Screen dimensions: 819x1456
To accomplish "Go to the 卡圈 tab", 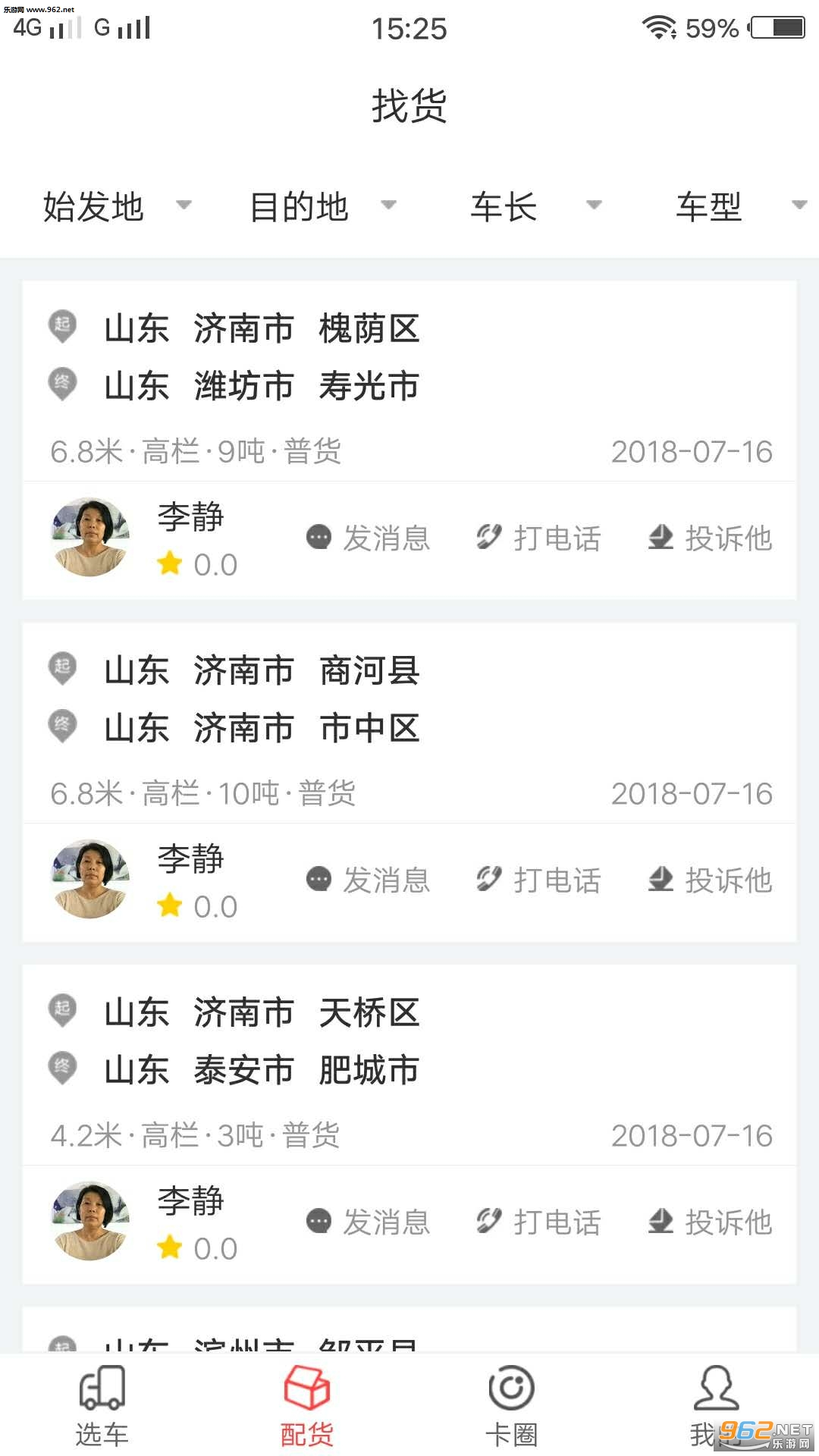I will tap(512, 1407).
